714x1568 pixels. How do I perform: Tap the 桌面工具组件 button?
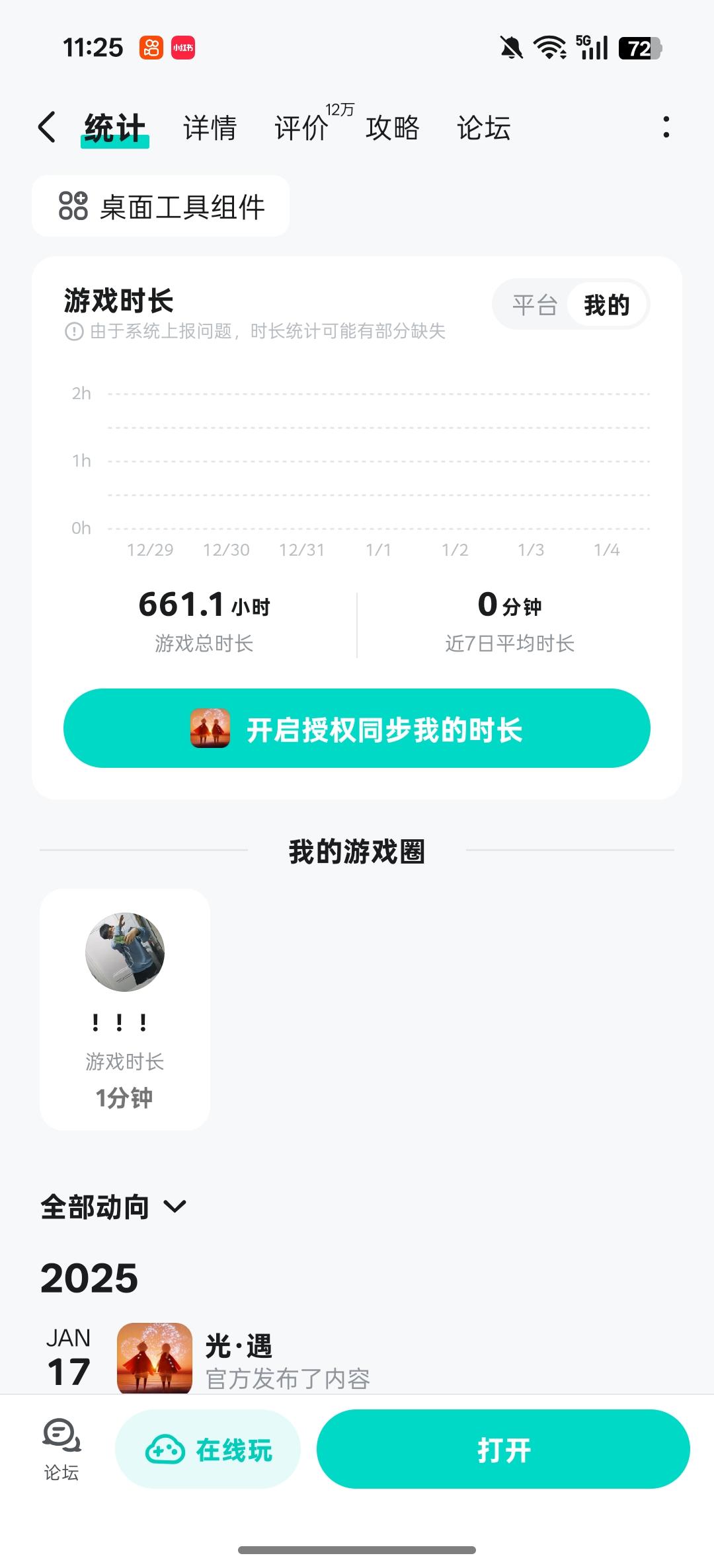coord(161,206)
